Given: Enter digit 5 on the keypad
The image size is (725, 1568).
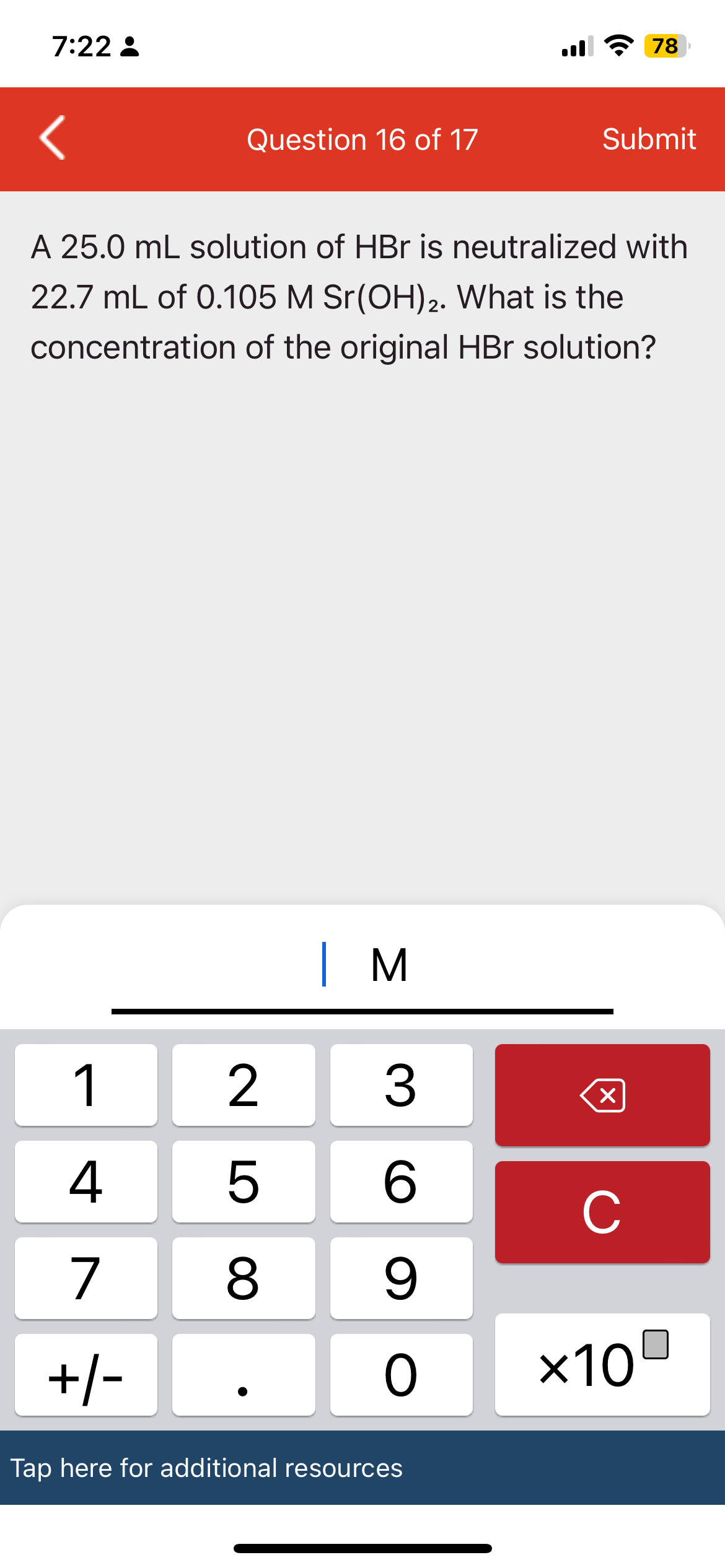Looking at the screenshot, I should [x=244, y=1182].
